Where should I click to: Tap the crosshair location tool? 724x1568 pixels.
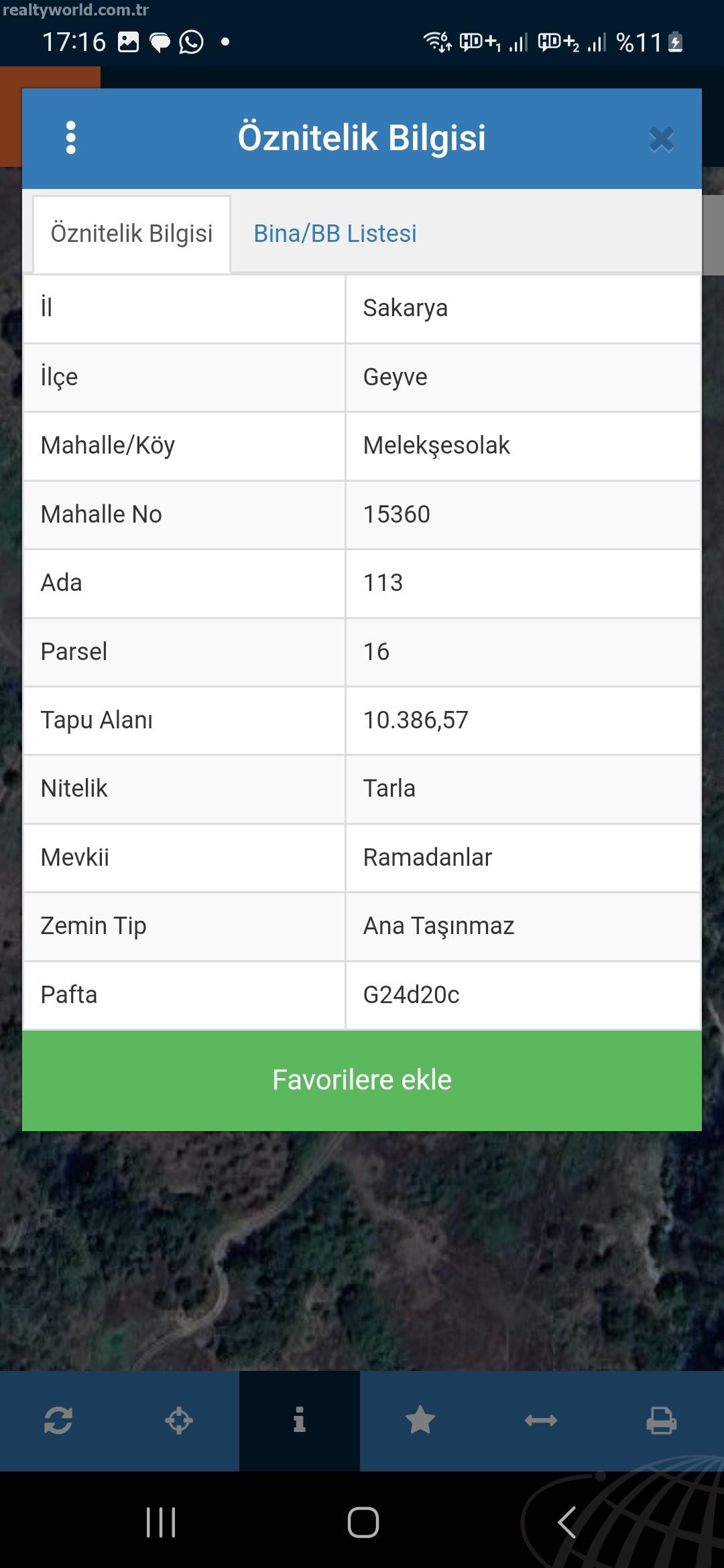tap(179, 1420)
